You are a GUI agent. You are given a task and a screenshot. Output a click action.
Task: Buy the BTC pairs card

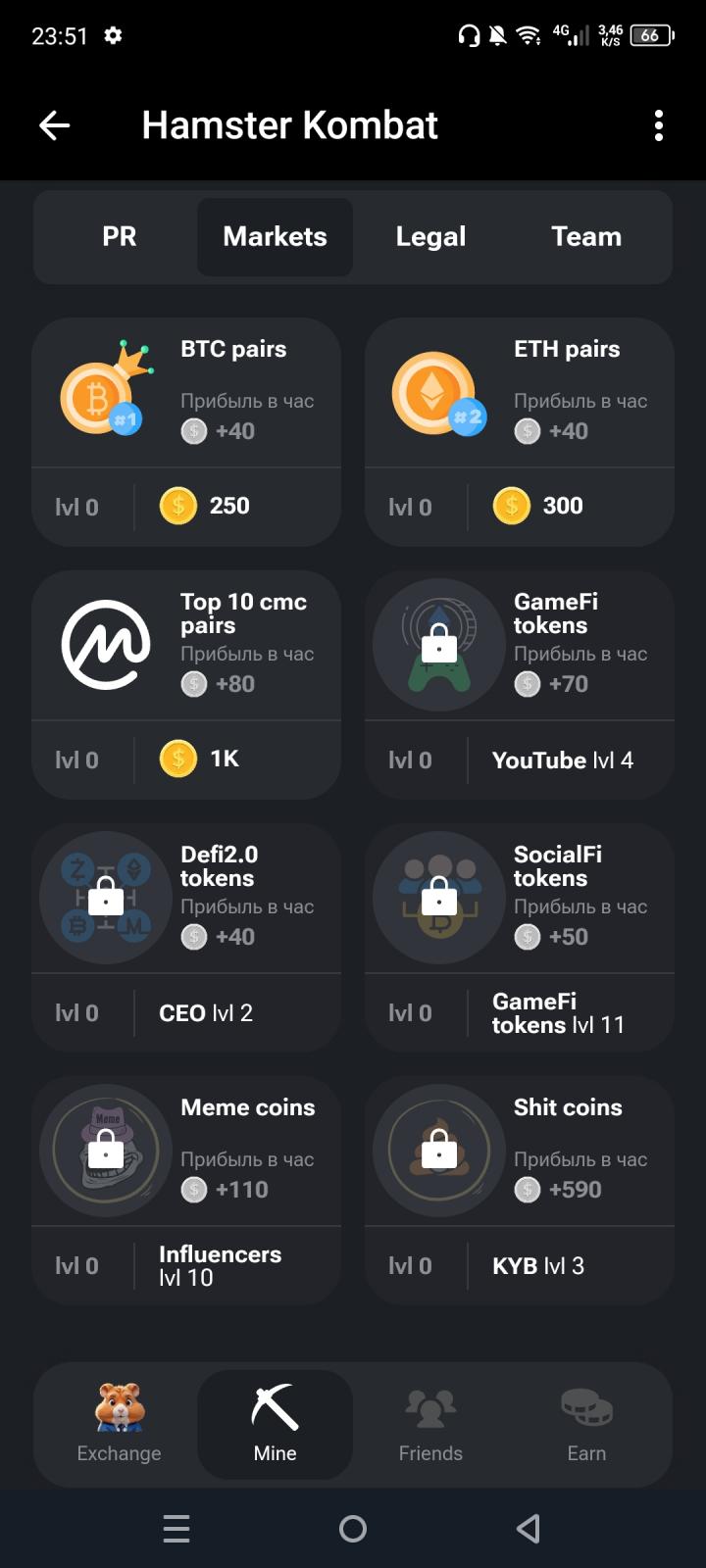pos(186,432)
